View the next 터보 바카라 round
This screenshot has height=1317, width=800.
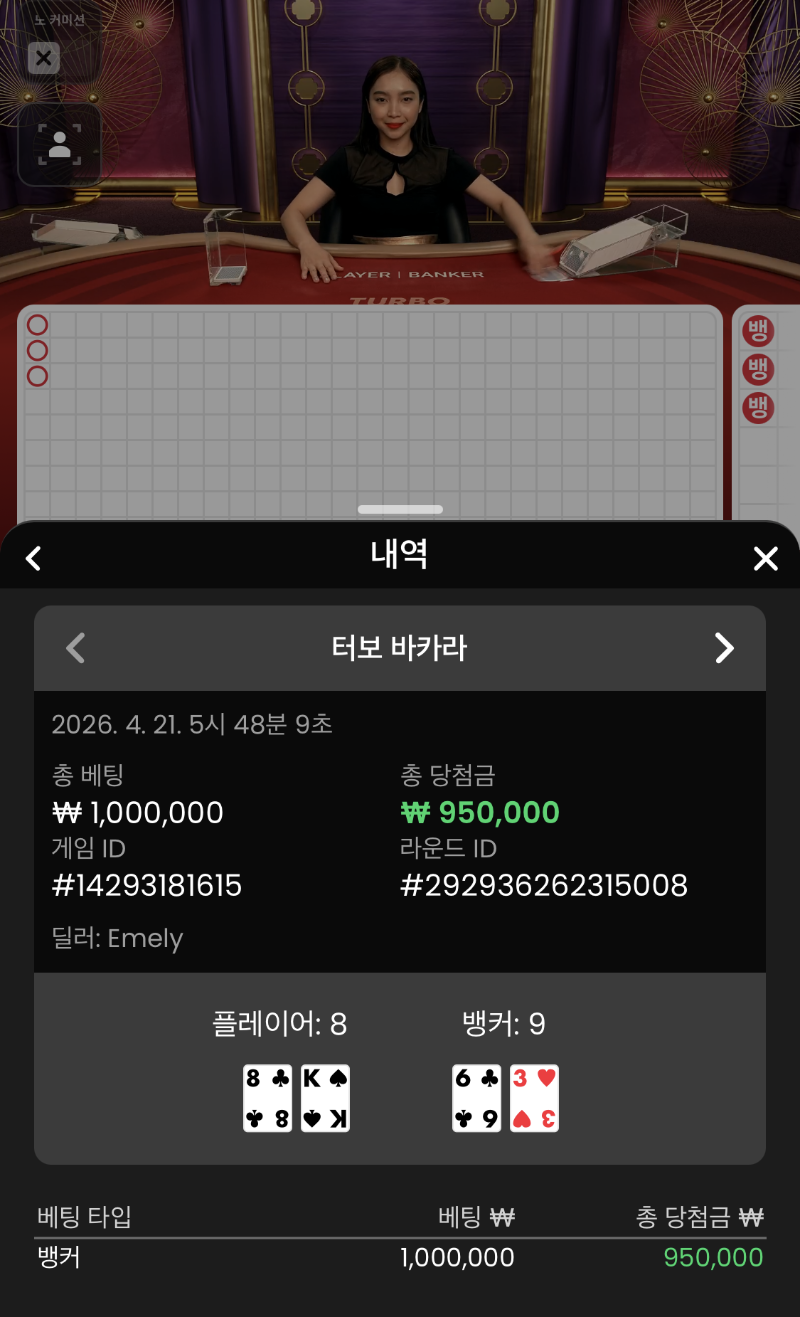[724, 648]
